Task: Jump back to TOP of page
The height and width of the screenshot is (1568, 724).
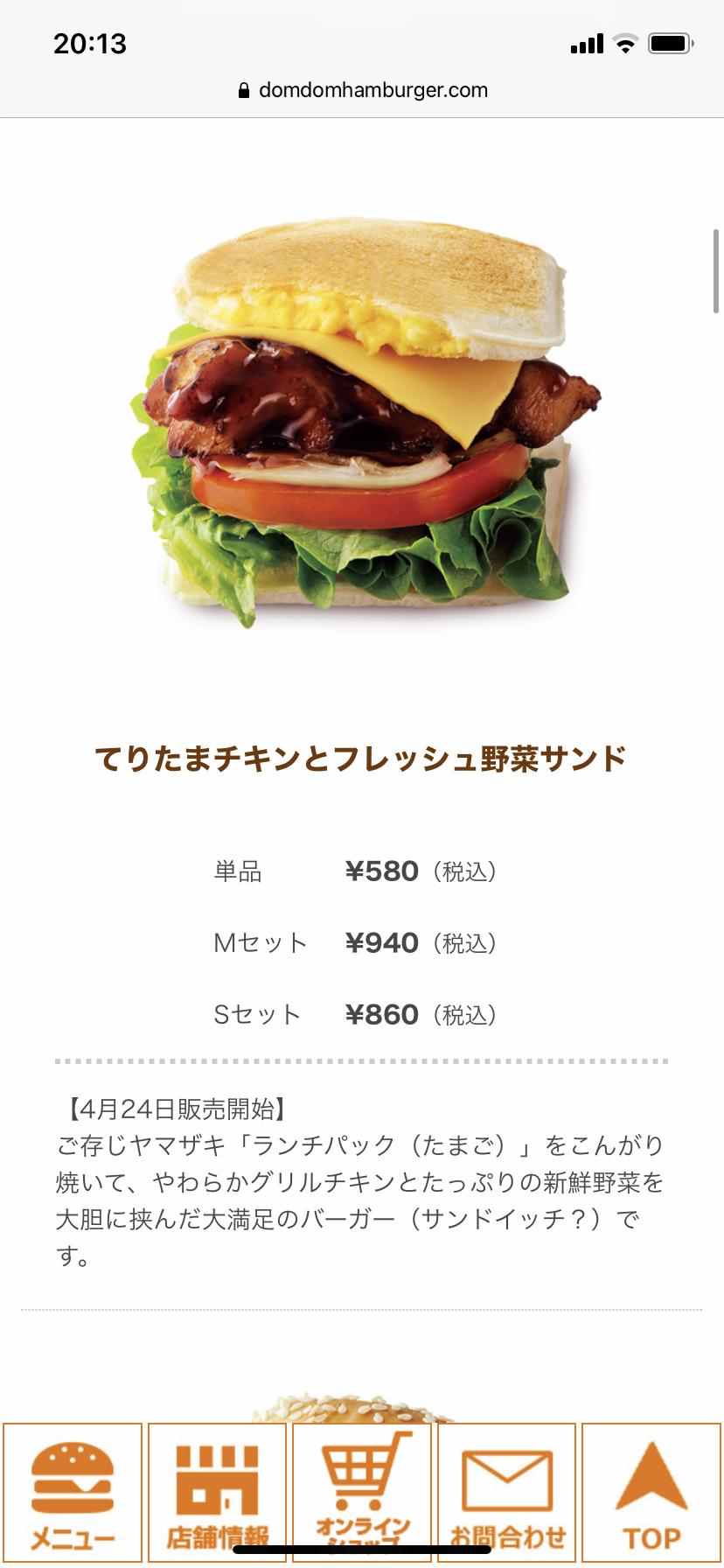Action: pyautogui.click(x=651, y=1492)
